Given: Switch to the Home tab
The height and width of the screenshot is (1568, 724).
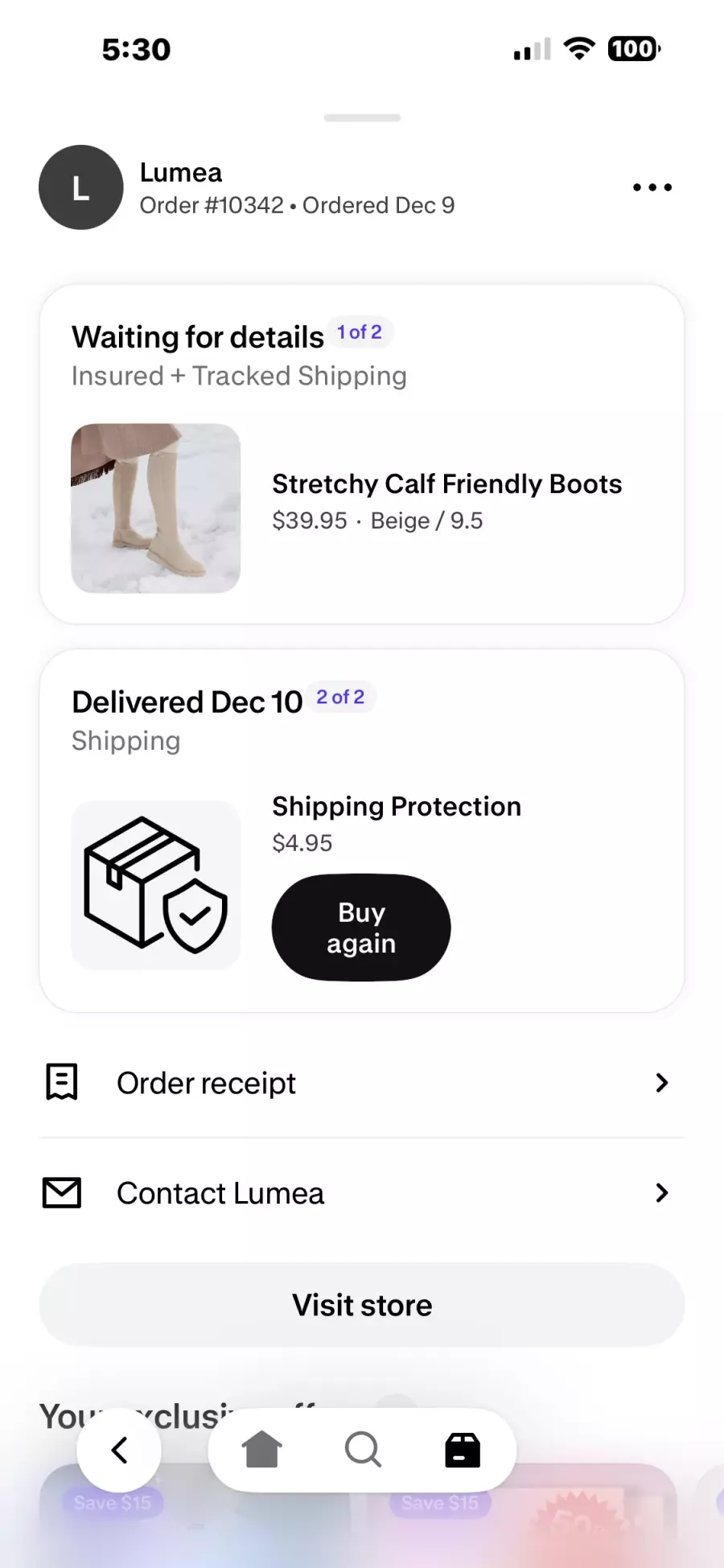Looking at the screenshot, I should coord(261,1451).
